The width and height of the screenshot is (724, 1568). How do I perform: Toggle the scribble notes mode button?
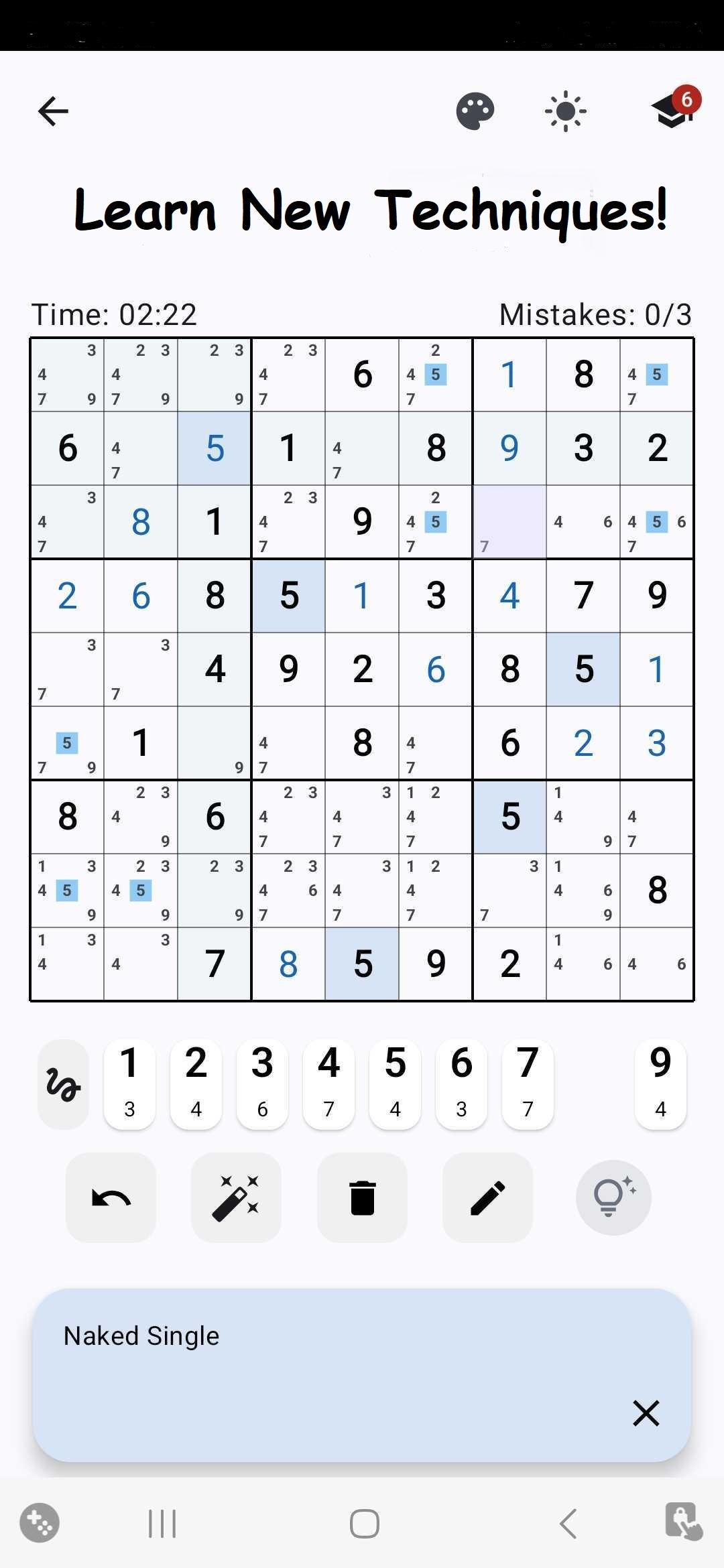(63, 1084)
